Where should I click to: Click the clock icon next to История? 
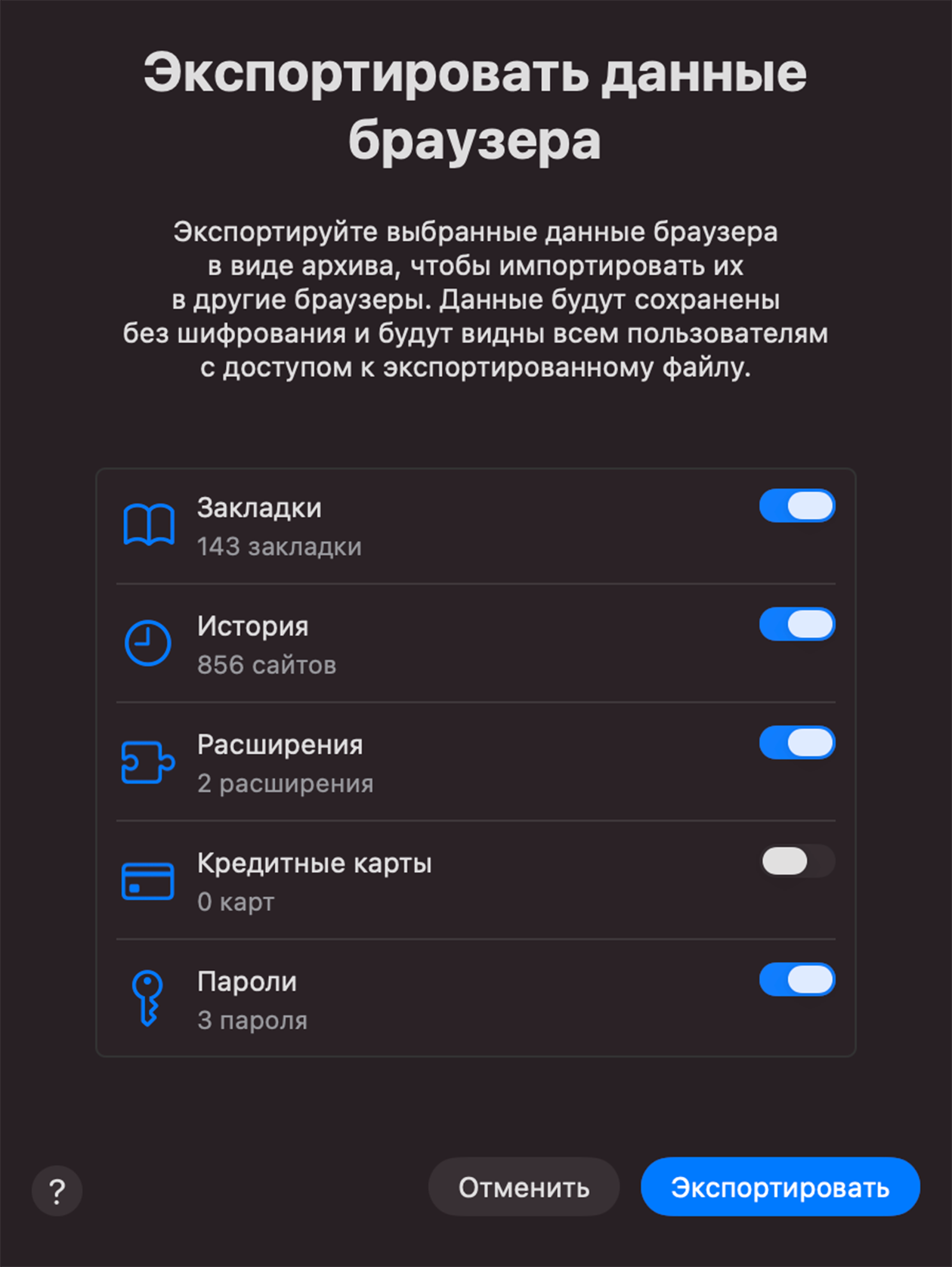pos(148,643)
